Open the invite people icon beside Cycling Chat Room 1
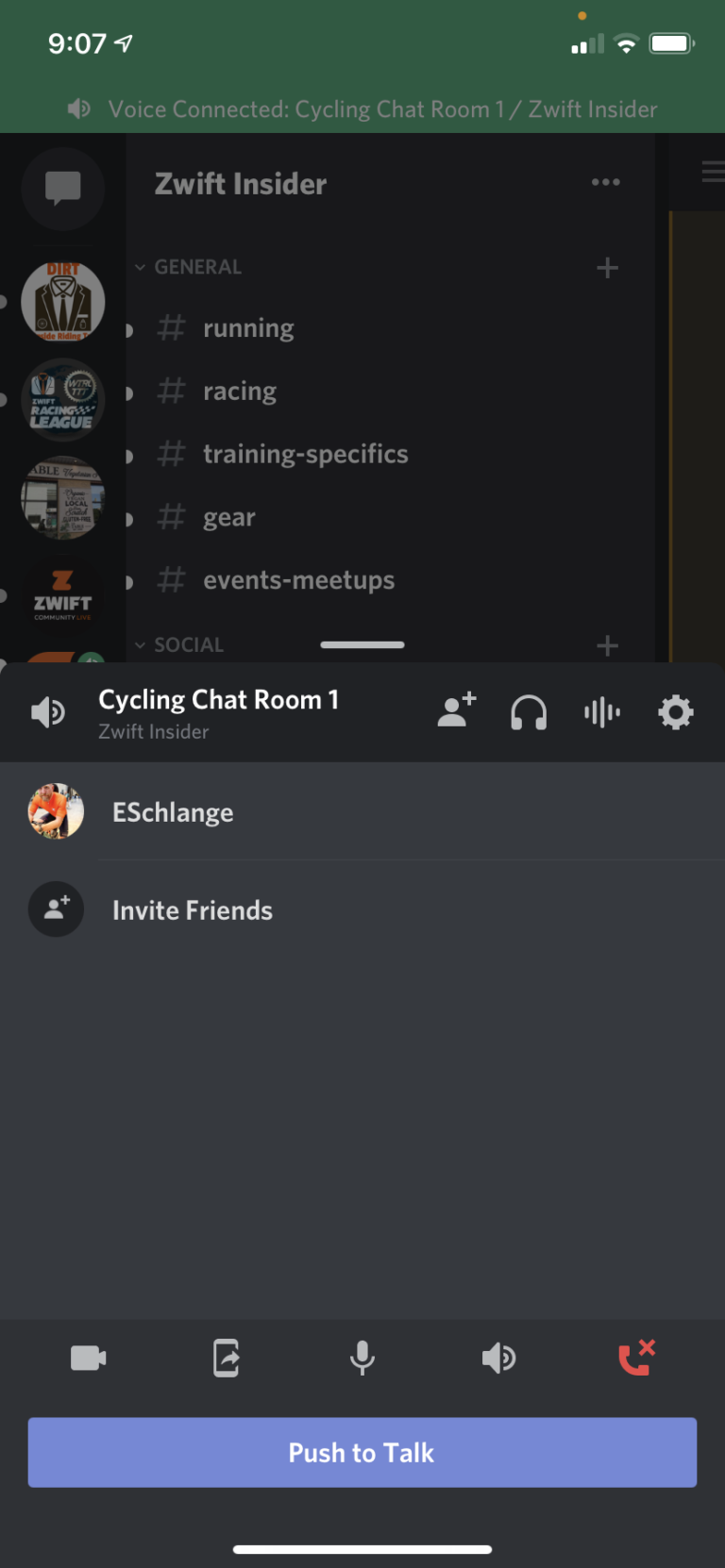This screenshot has height=1568, width=725. pyautogui.click(x=456, y=712)
